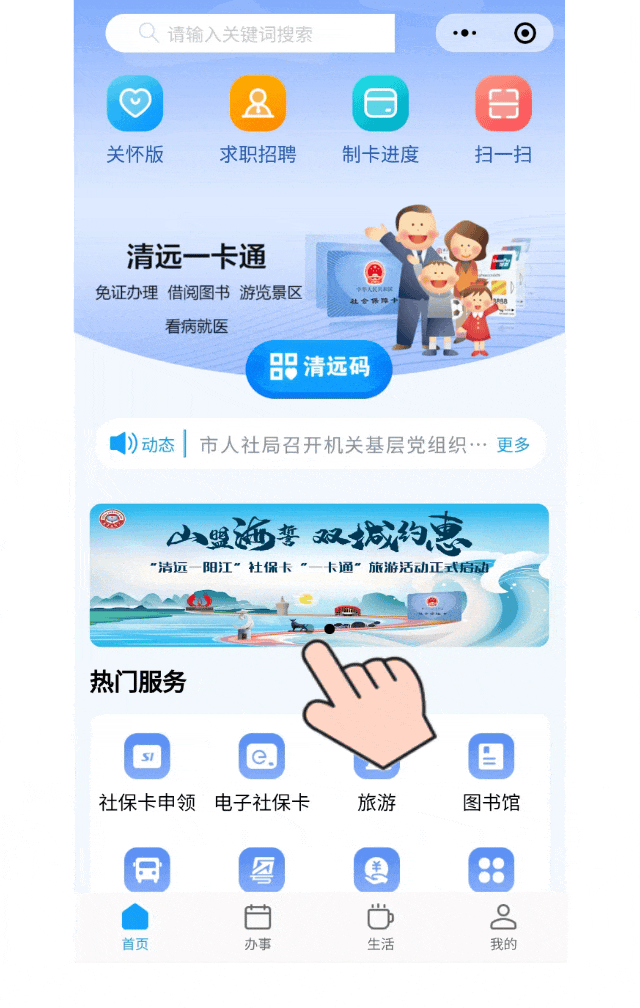The height and width of the screenshot is (1008, 640).
Task: Open 关怀版 care mode
Action: coord(135,120)
